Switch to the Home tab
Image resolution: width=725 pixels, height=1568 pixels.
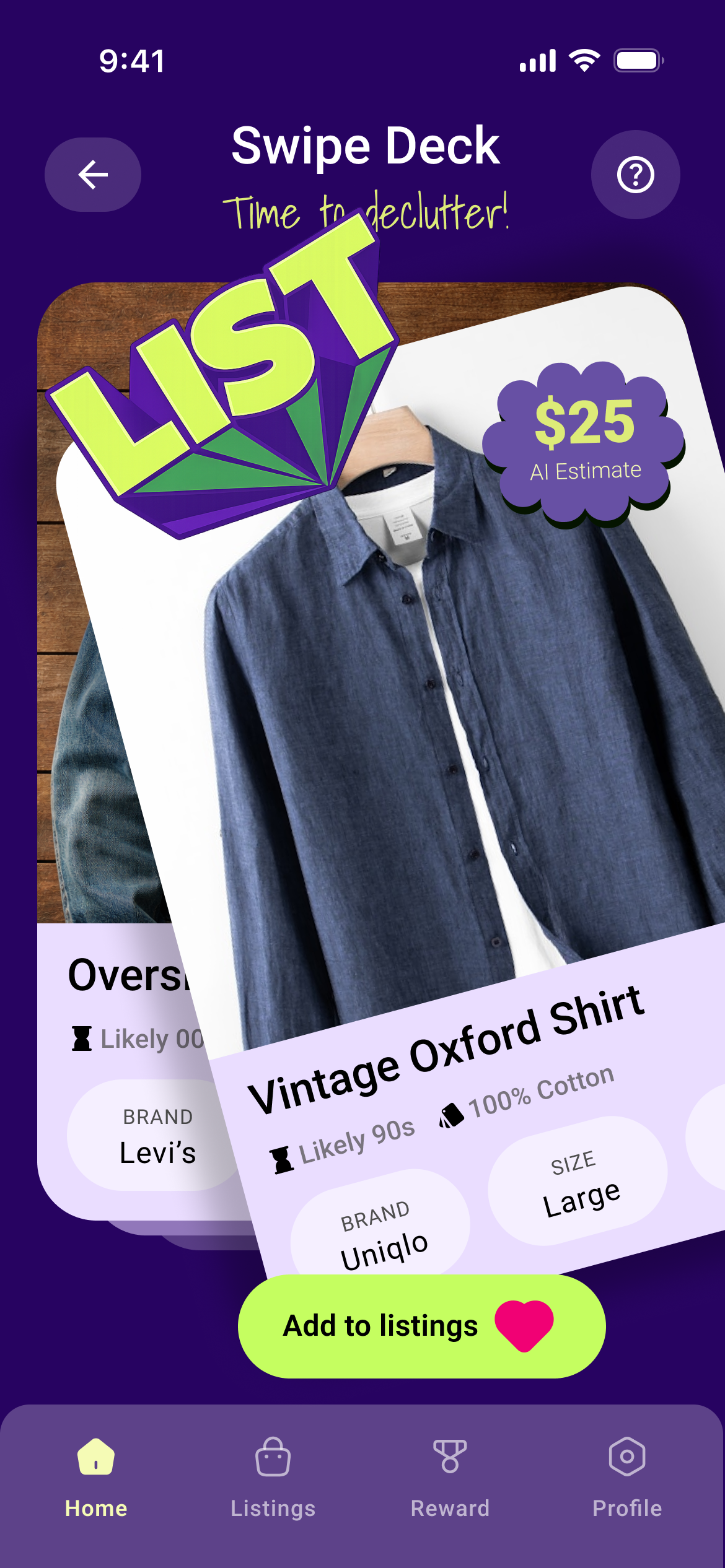point(96,1478)
